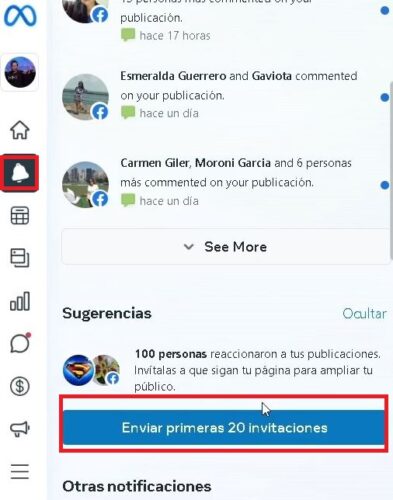Open the ads megaphone icon

[x=20, y=429]
